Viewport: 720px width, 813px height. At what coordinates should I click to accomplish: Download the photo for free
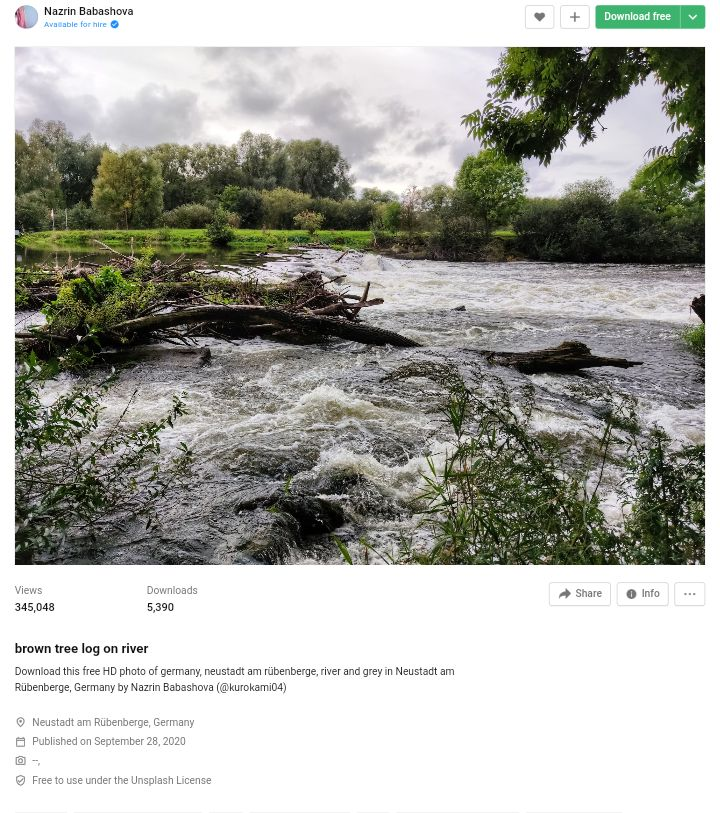tap(637, 17)
